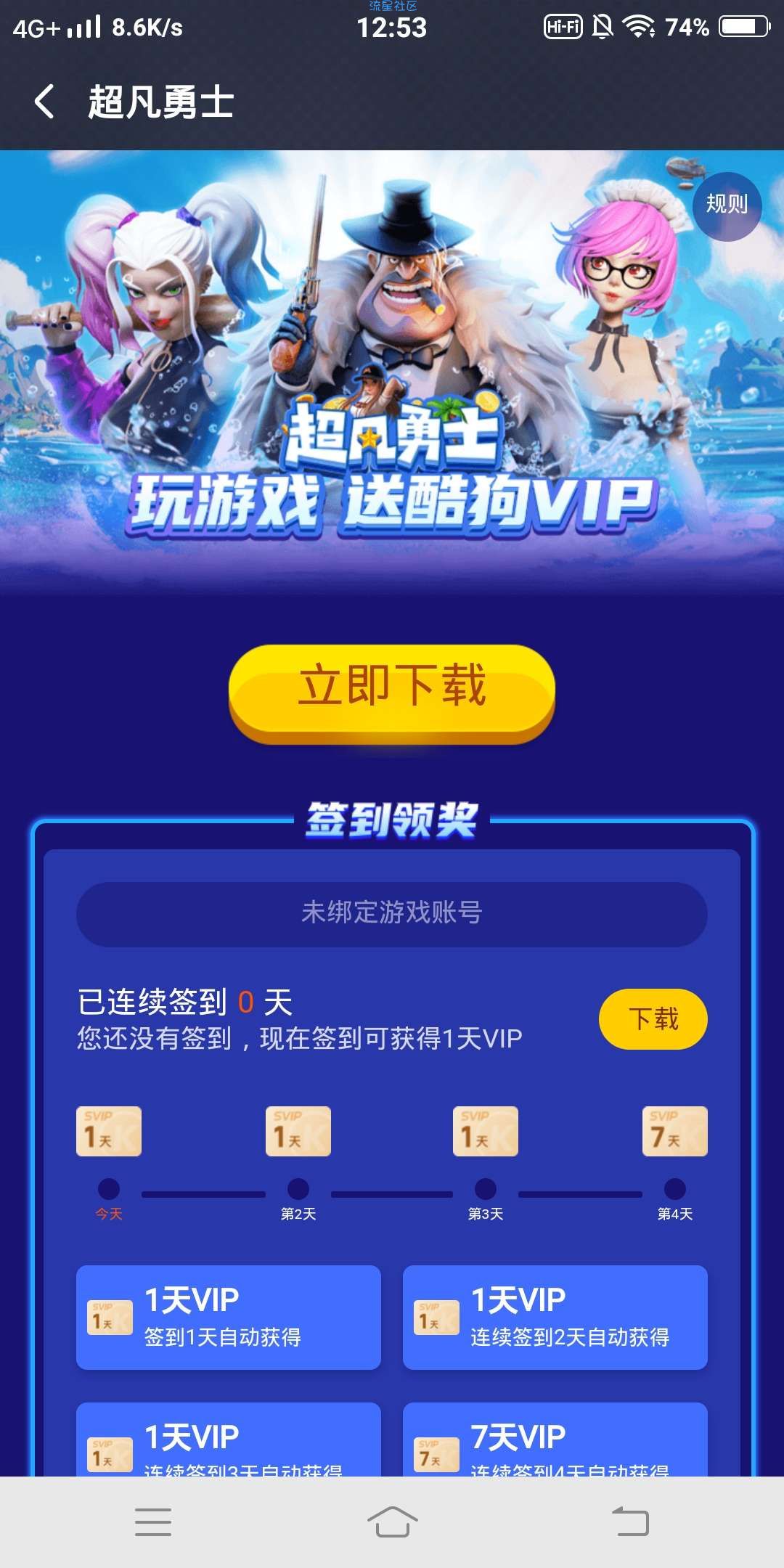Go back from 超凡勇士 page
Screen dimensions: 784x1568
coord(45,101)
